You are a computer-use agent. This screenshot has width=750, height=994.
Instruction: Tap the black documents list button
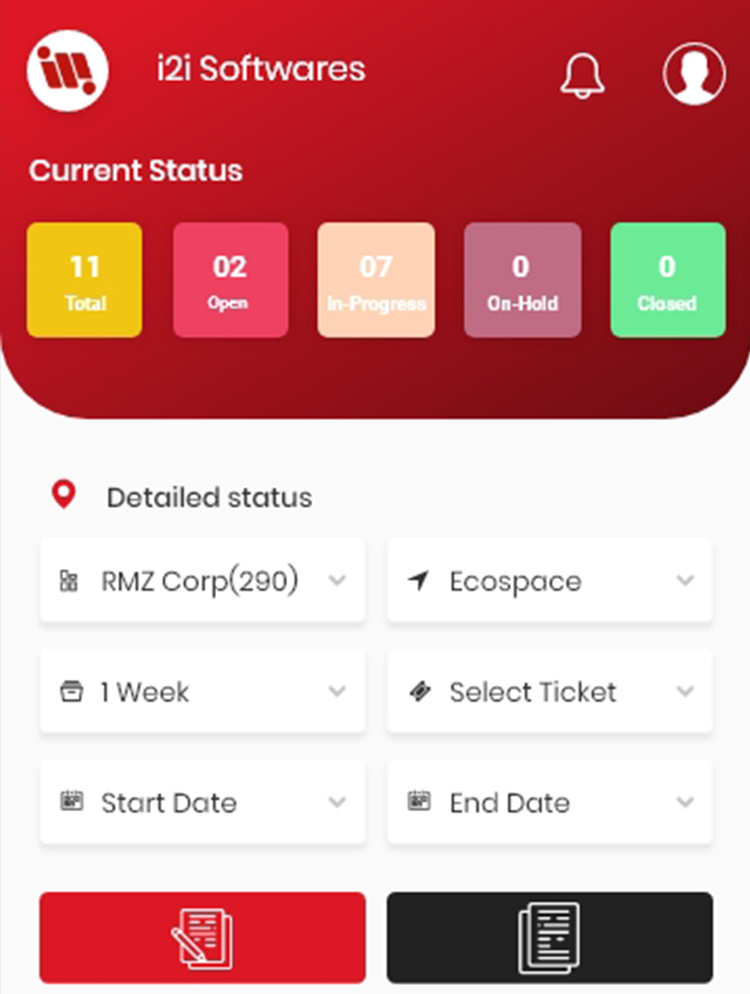550,937
